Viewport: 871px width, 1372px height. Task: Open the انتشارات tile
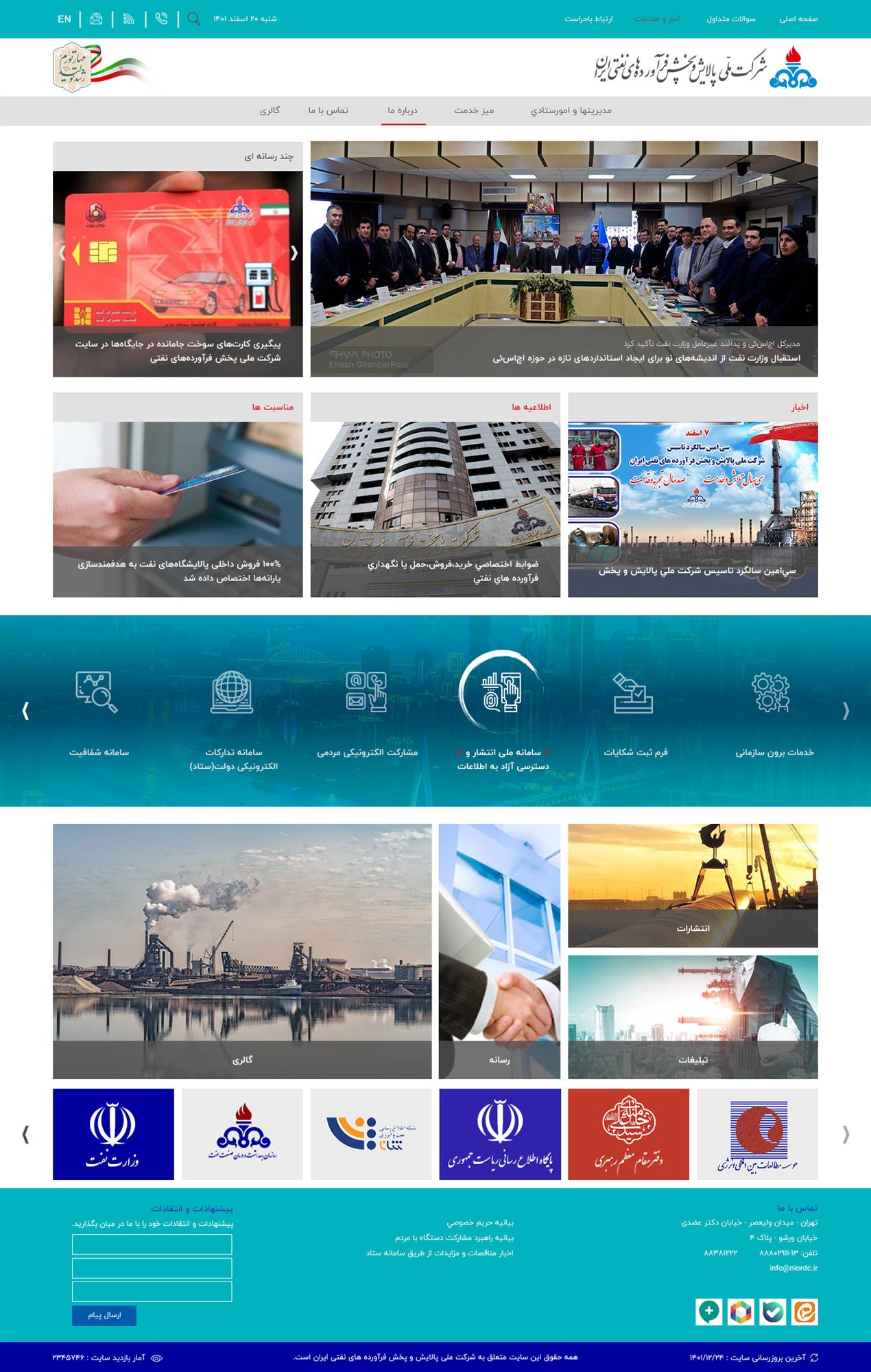pos(693,885)
